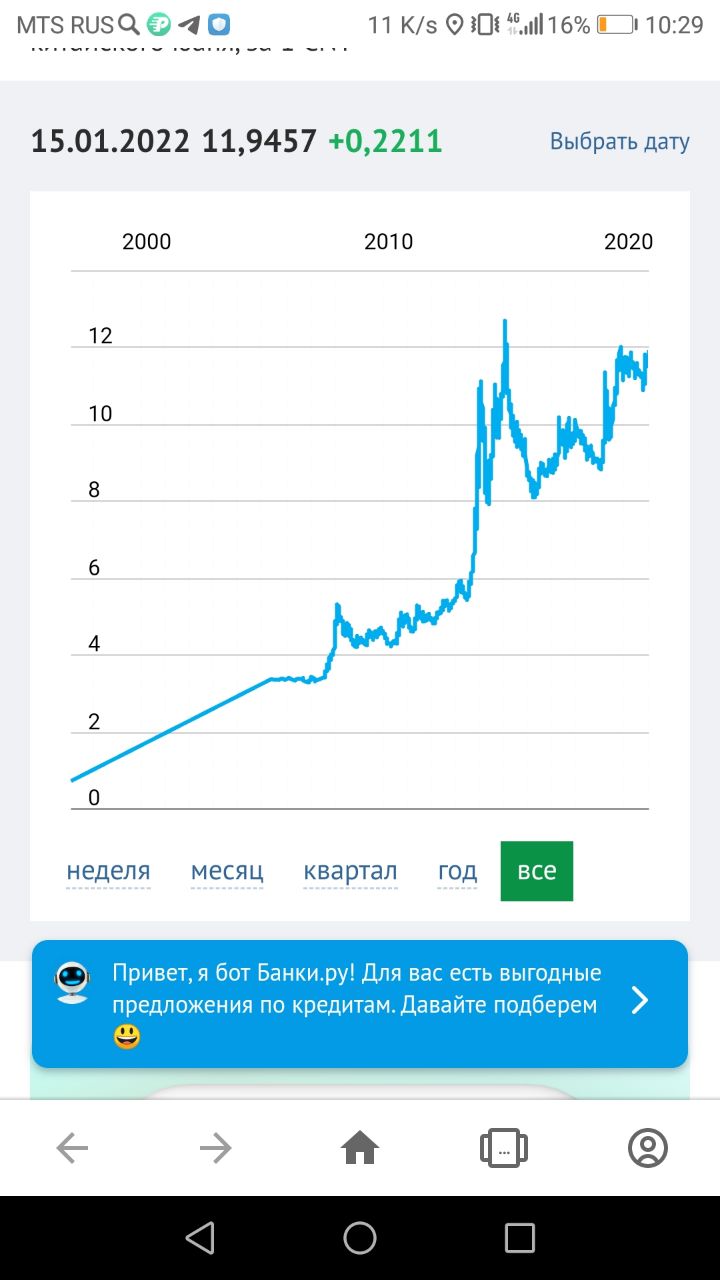Select the квартал chart period

(350, 871)
